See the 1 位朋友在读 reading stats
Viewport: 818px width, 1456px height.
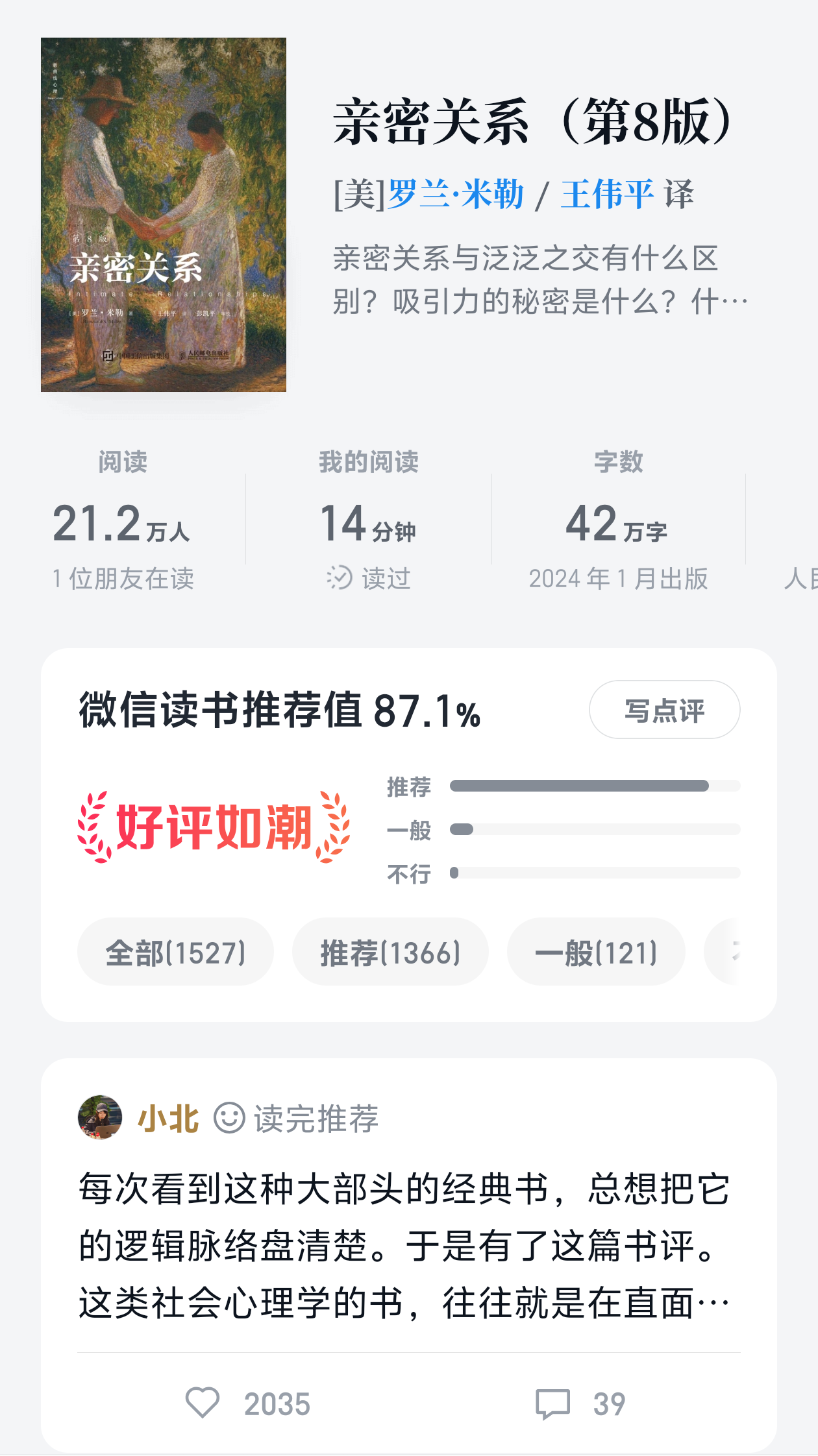coord(123,578)
